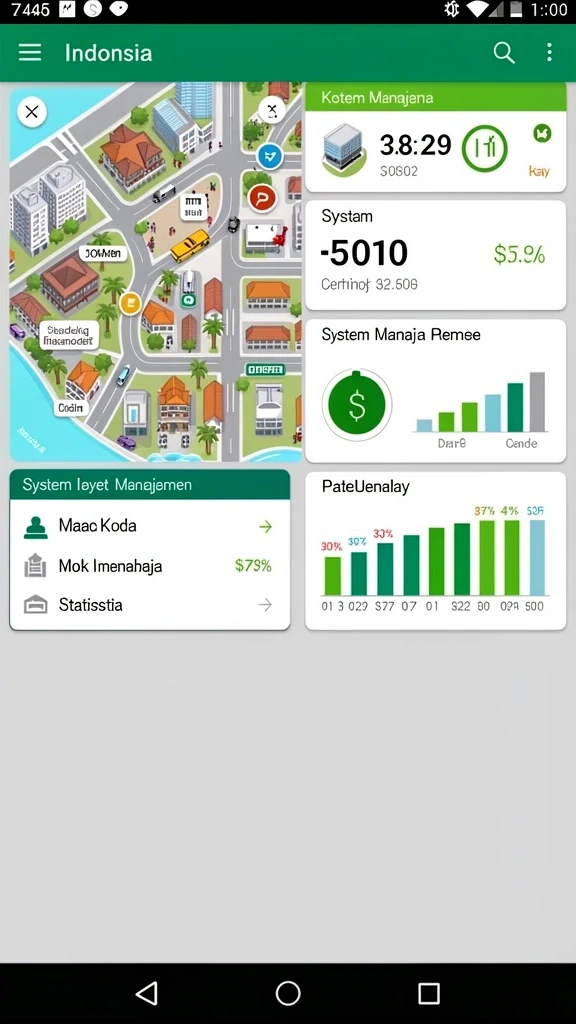
Task: Open the PateUenalay chart card
Action: point(436,551)
